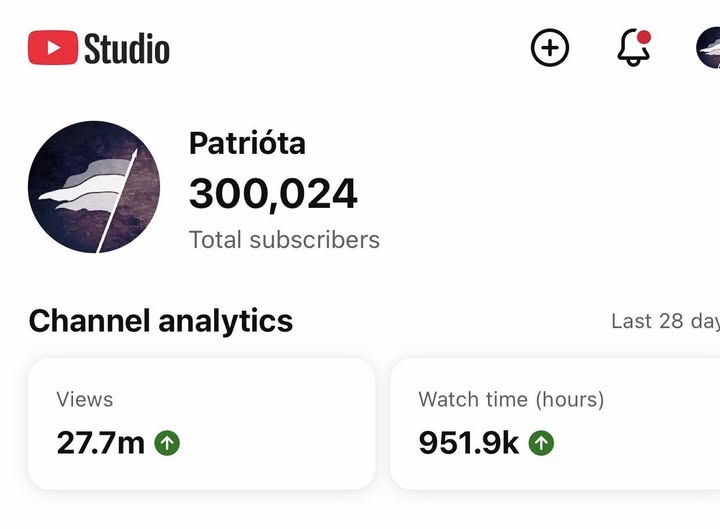
Task: Open the notifications bell
Action: point(633,48)
